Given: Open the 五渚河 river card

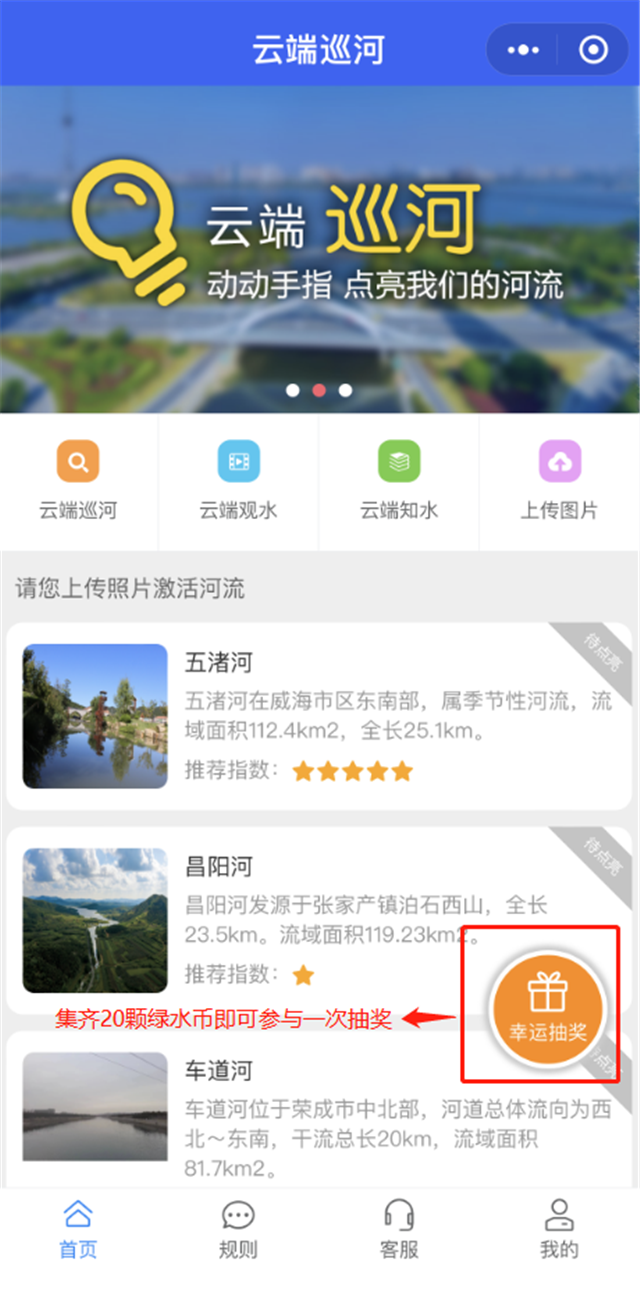Looking at the screenshot, I should click(320, 716).
